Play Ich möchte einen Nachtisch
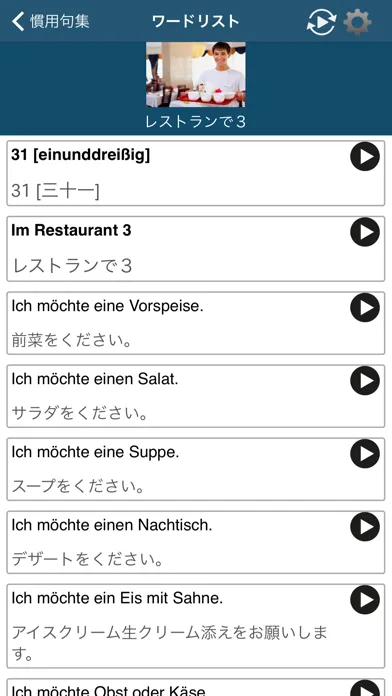392x696 pixels. [365, 526]
